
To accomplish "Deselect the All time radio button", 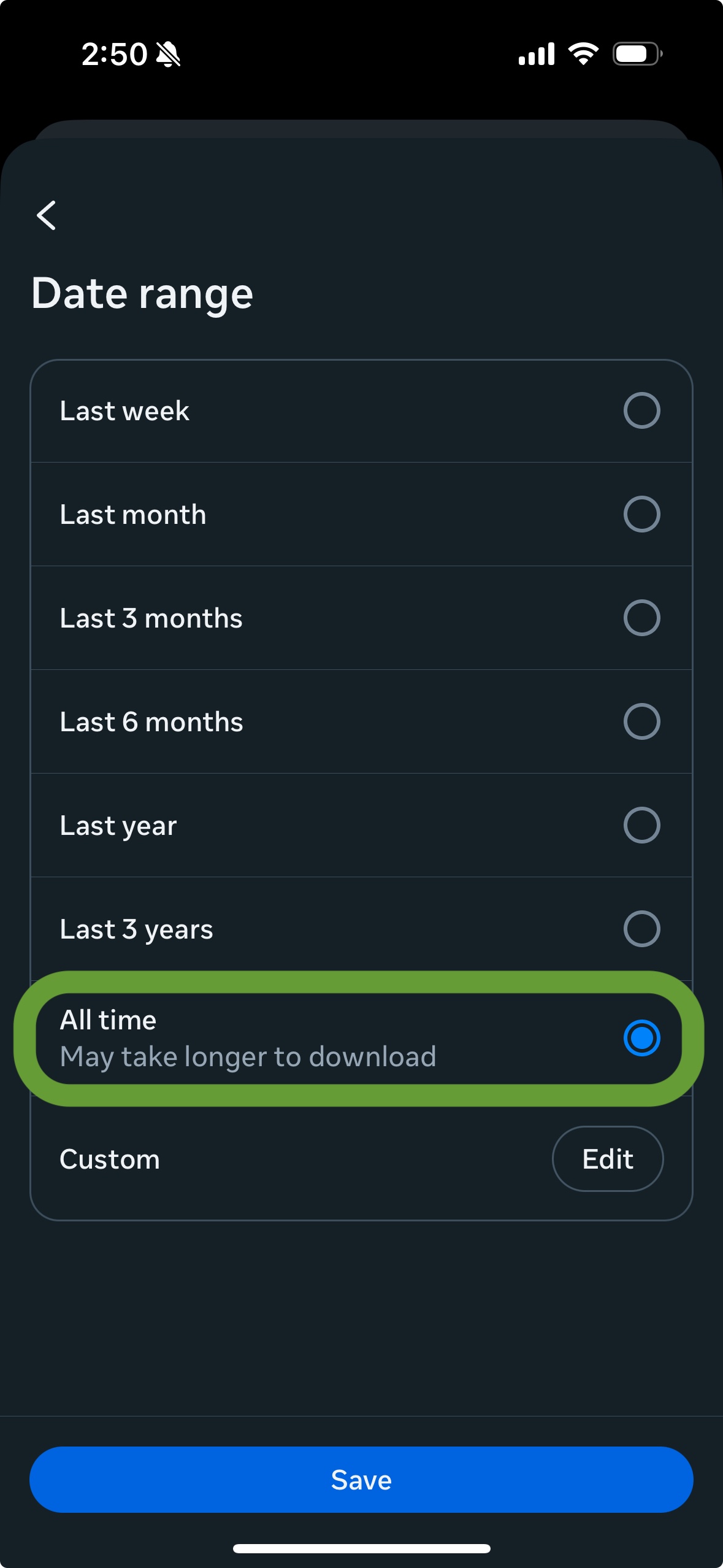I will click(x=641, y=1037).
